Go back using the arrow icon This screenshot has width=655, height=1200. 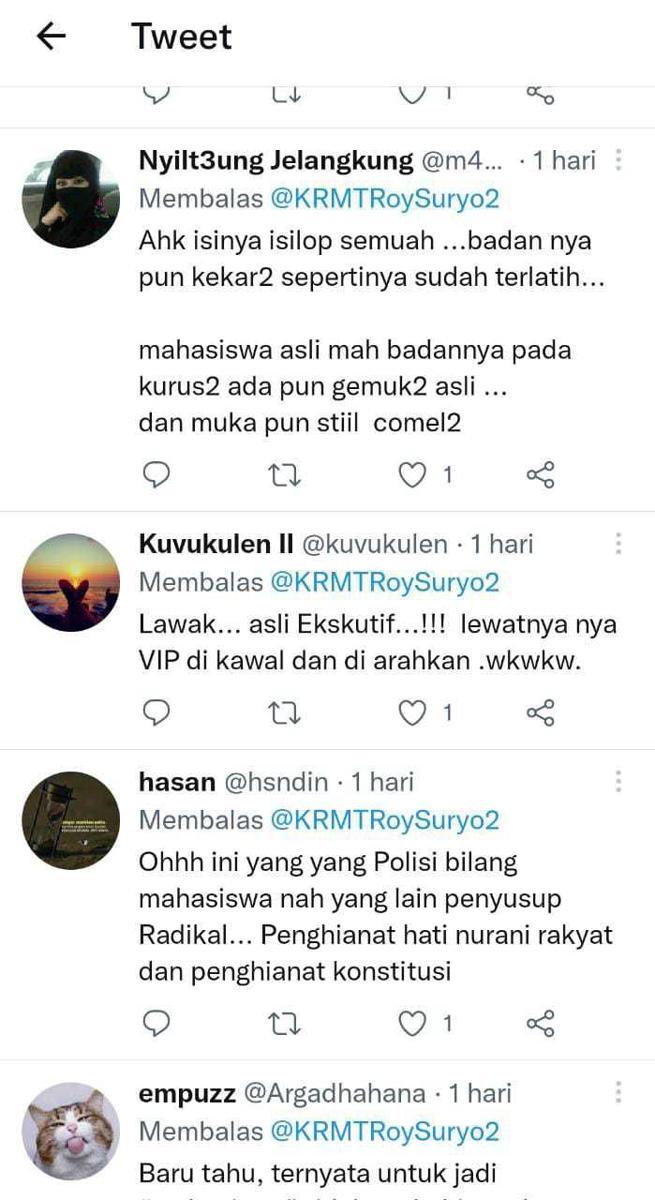50,37
